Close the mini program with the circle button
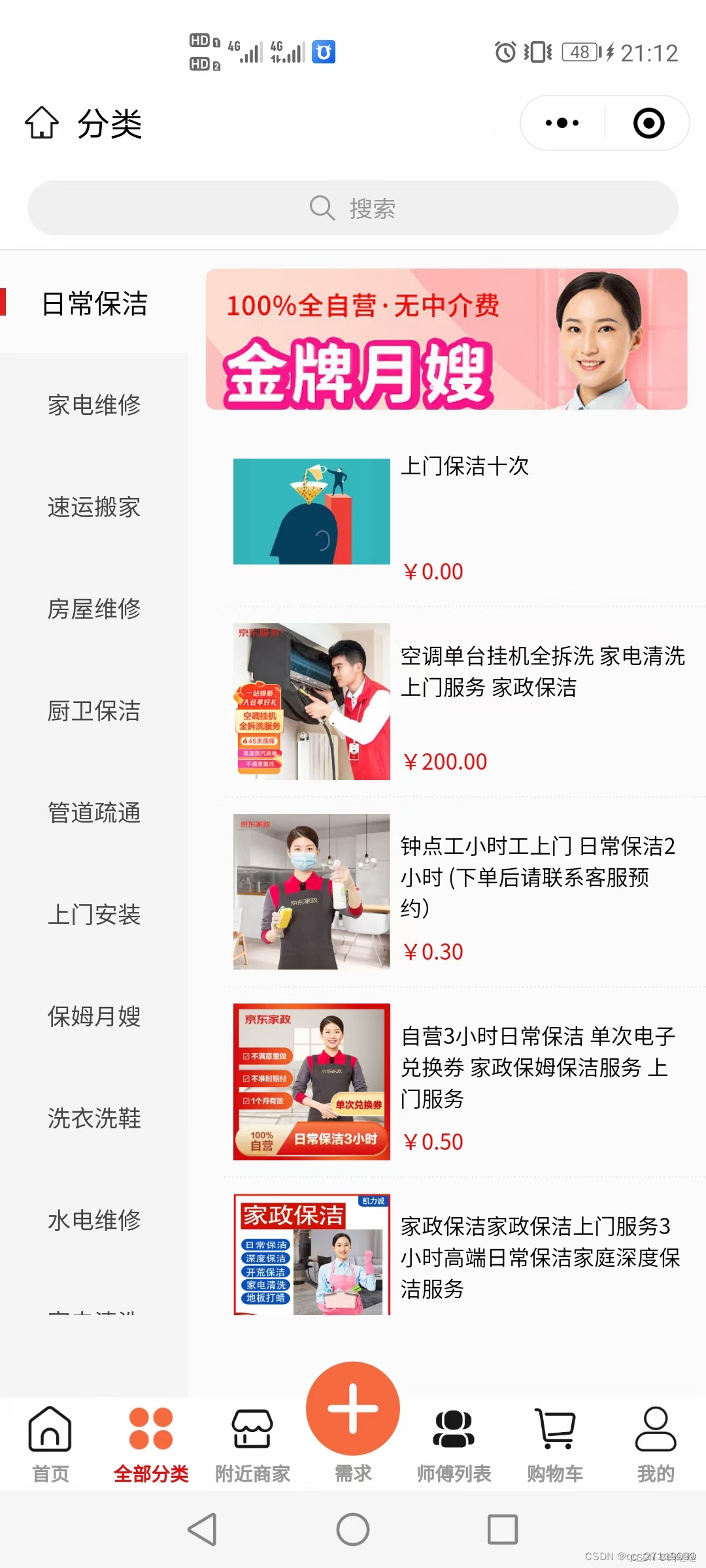The height and width of the screenshot is (1568, 706). [x=648, y=123]
